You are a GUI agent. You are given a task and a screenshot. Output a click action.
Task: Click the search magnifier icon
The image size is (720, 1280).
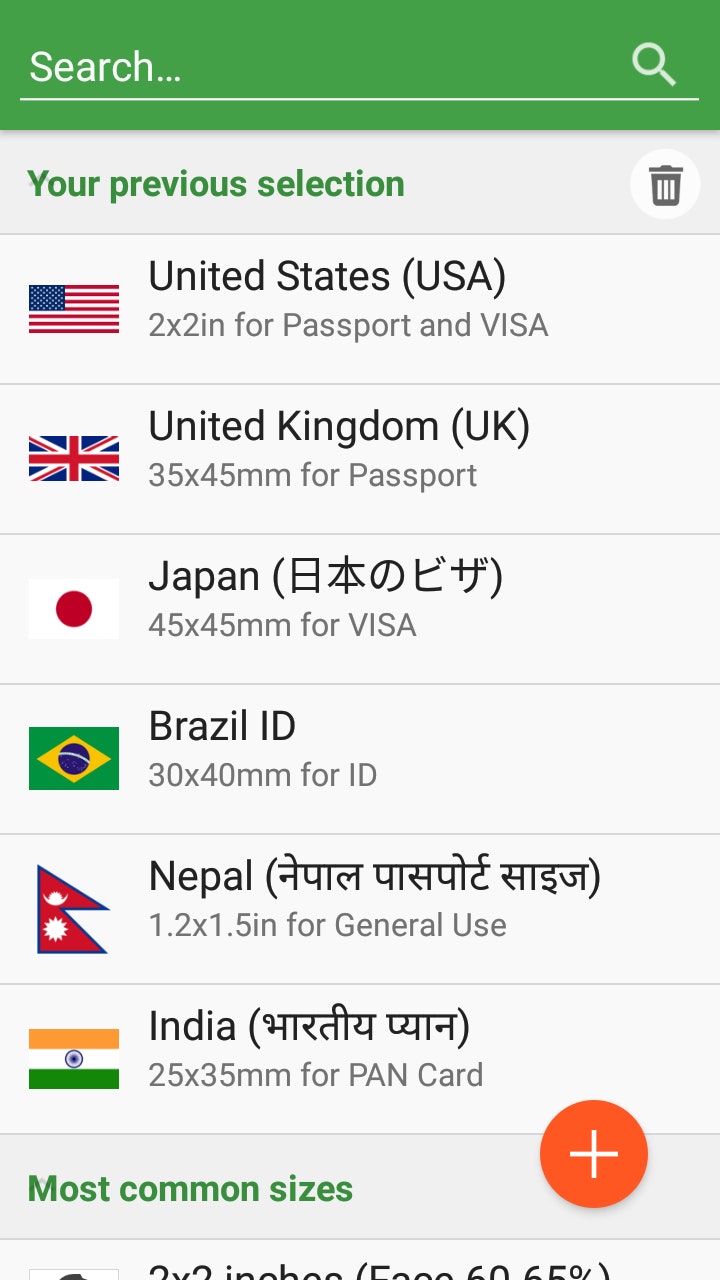click(654, 64)
